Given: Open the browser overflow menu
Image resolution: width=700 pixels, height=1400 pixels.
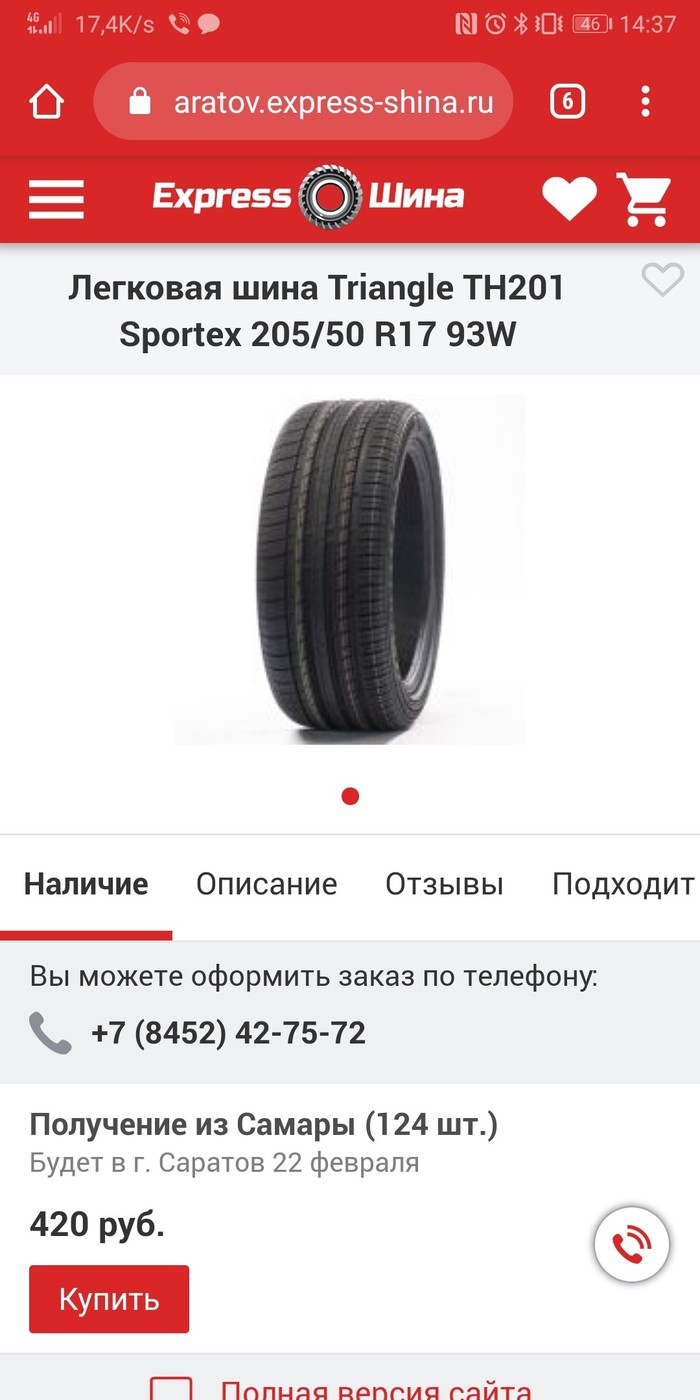Looking at the screenshot, I should (x=645, y=101).
